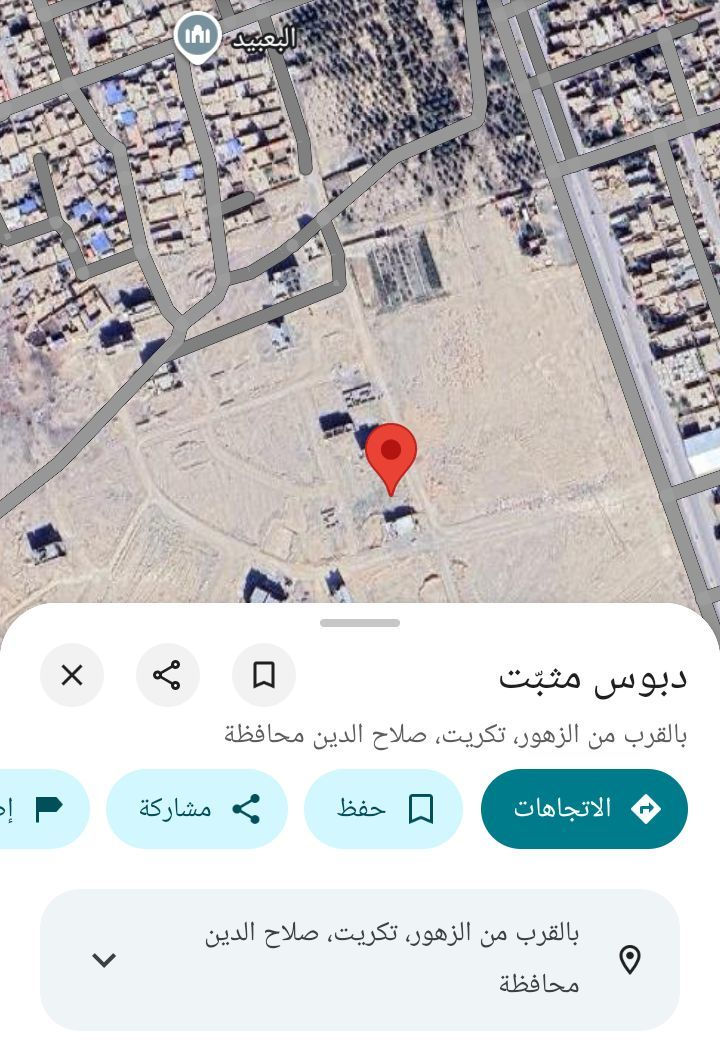The image size is (720, 1050).
Task: Tap the red dropped pin on map
Action: click(x=391, y=454)
